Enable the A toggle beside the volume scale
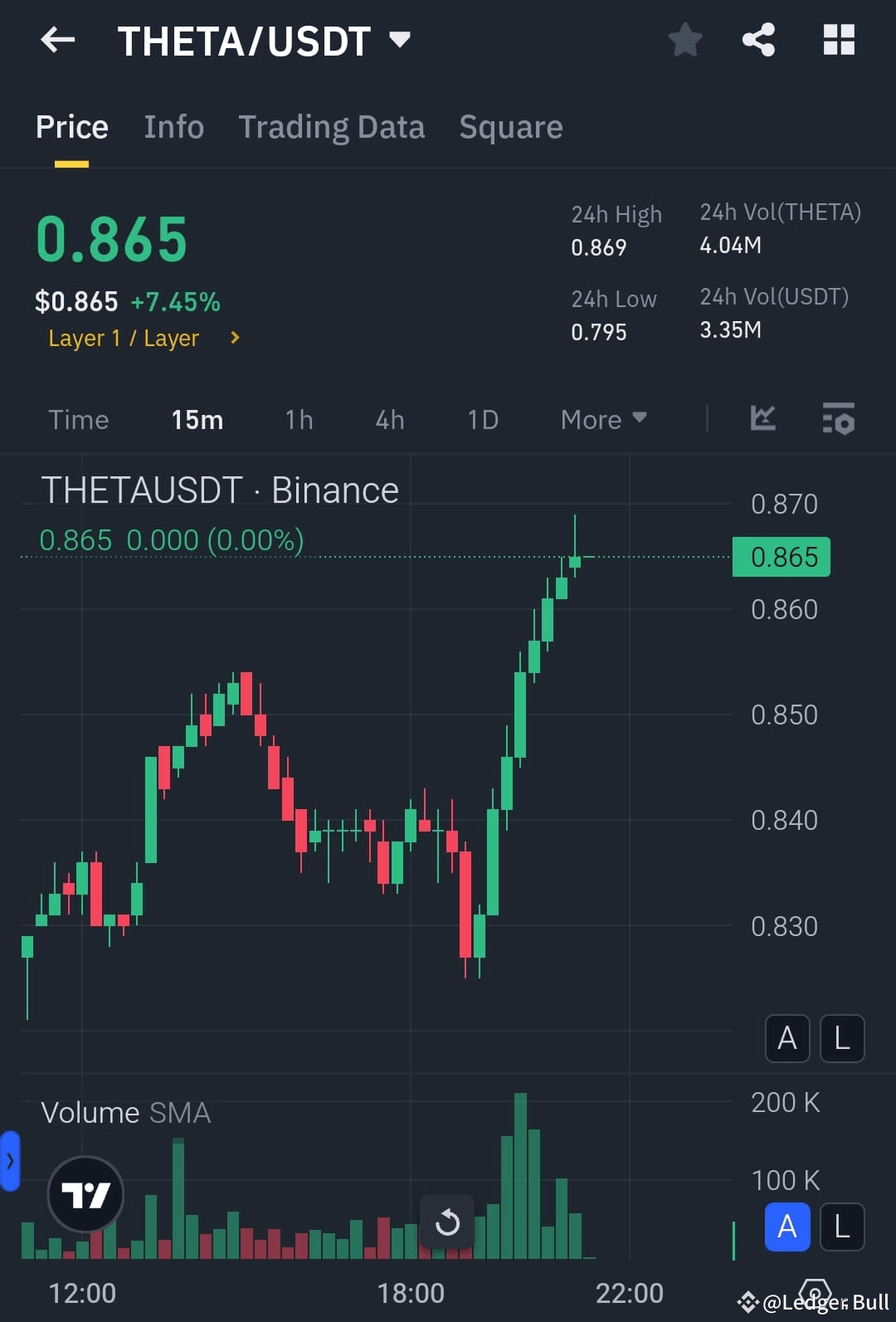Screen dimensions: 896x1322 tap(786, 1227)
